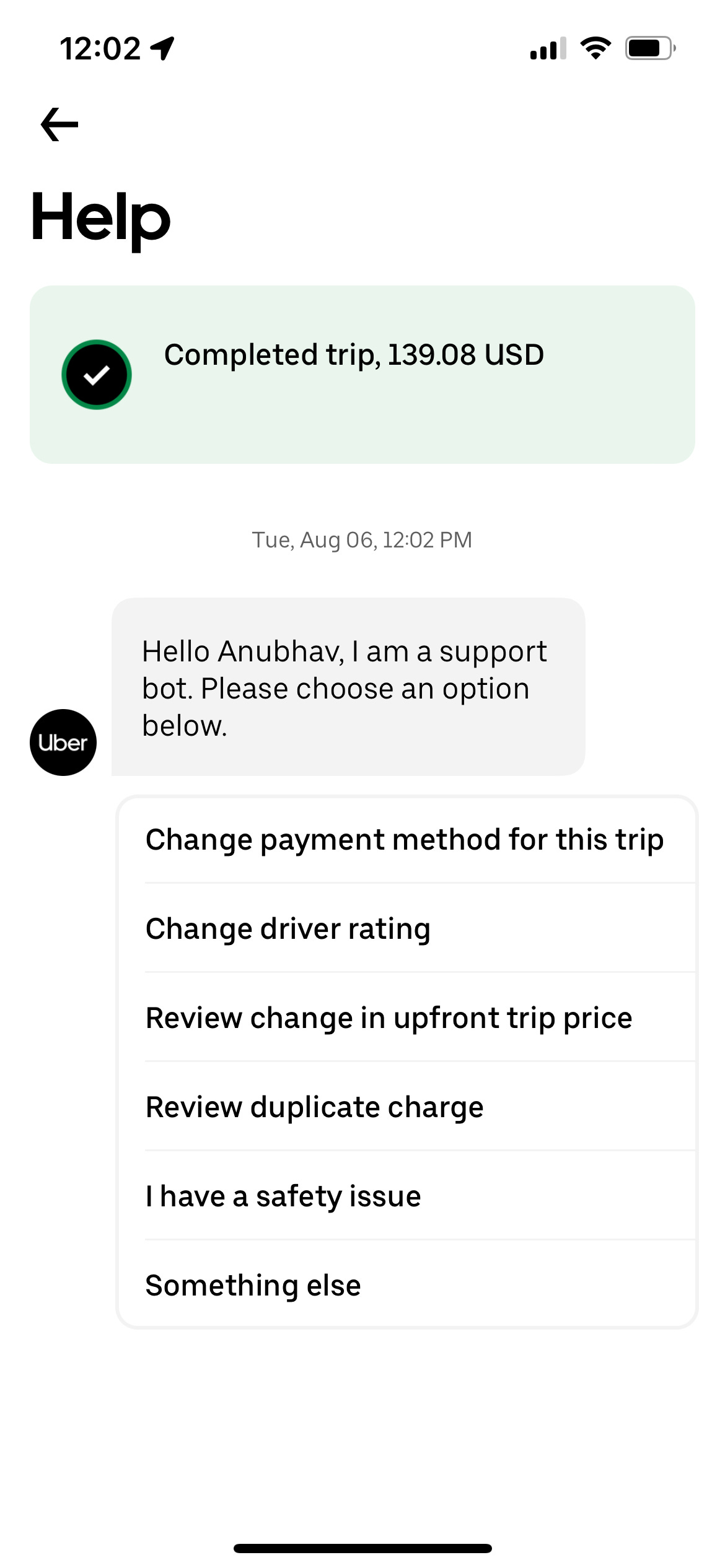Select Change payment method for this trip

tap(407, 840)
